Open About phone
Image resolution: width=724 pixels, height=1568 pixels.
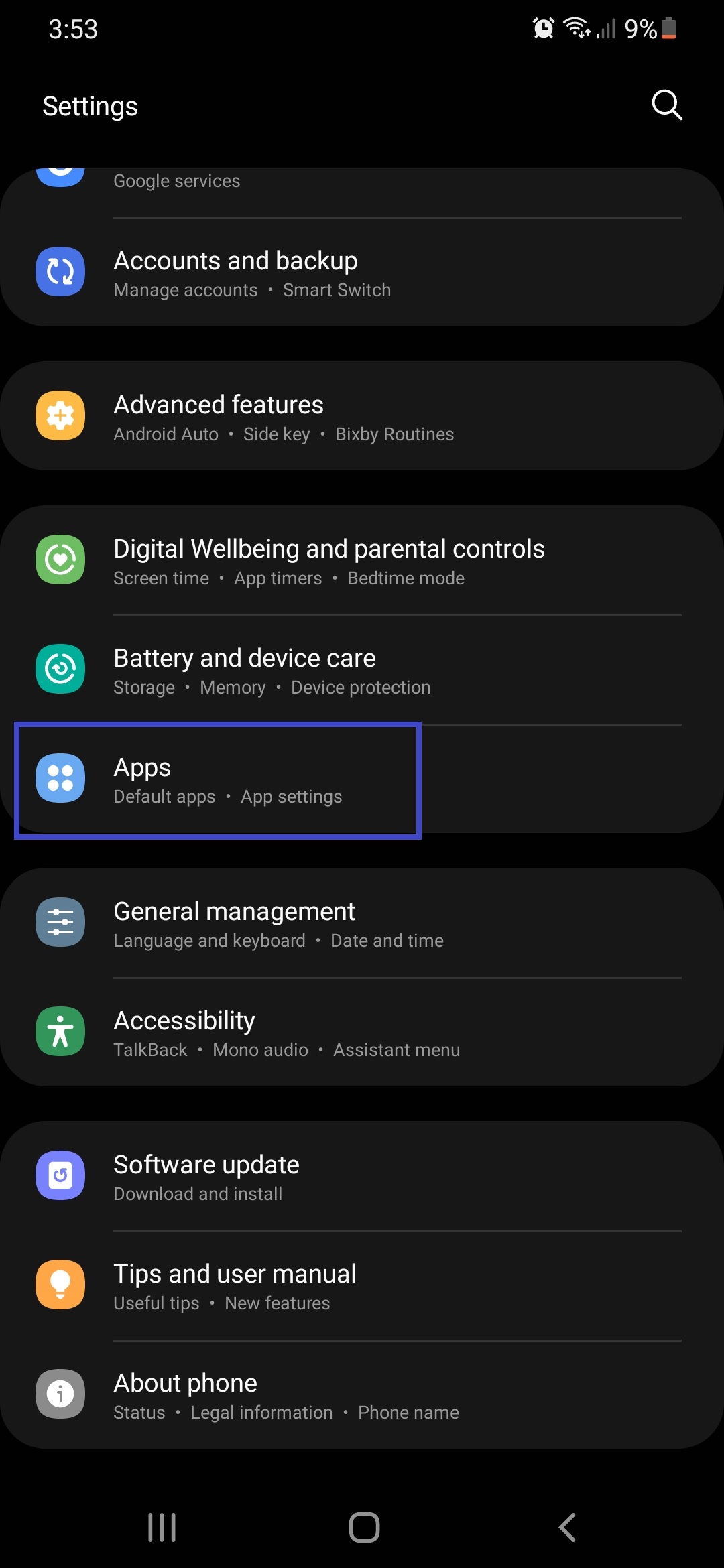tap(362, 1395)
